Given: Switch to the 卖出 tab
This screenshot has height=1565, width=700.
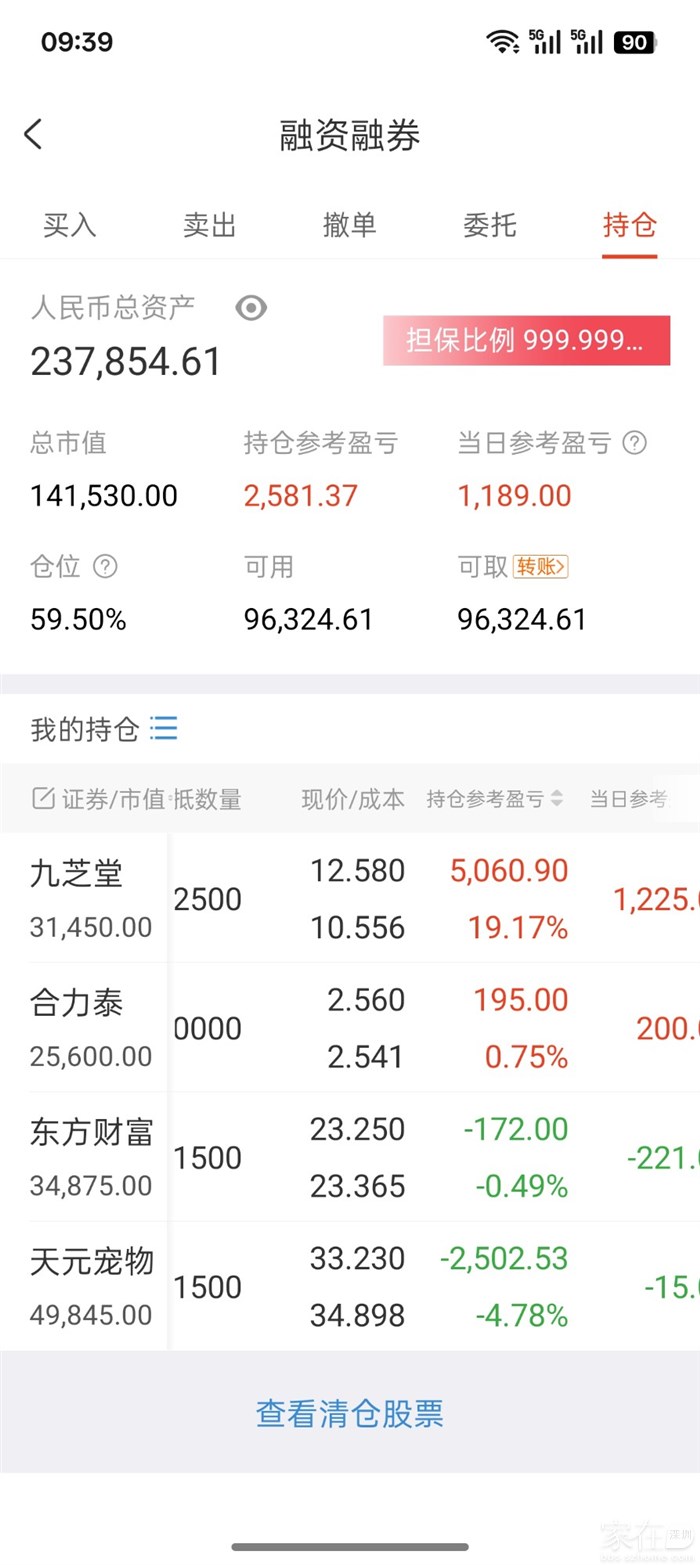Looking at the screenshot, I should [210, 225].
